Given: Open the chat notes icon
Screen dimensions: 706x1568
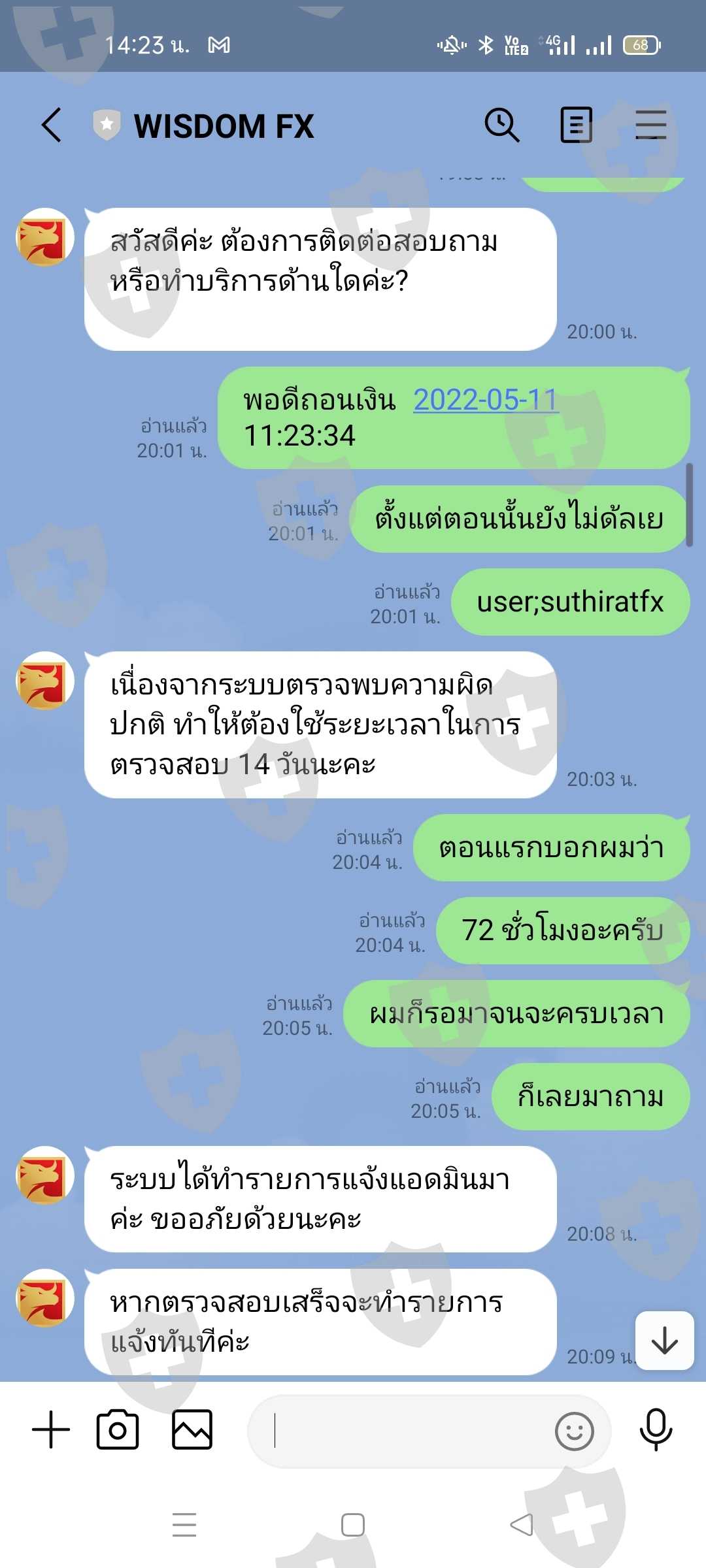Looking at the screenshot, I should click(x=576, y=125).
